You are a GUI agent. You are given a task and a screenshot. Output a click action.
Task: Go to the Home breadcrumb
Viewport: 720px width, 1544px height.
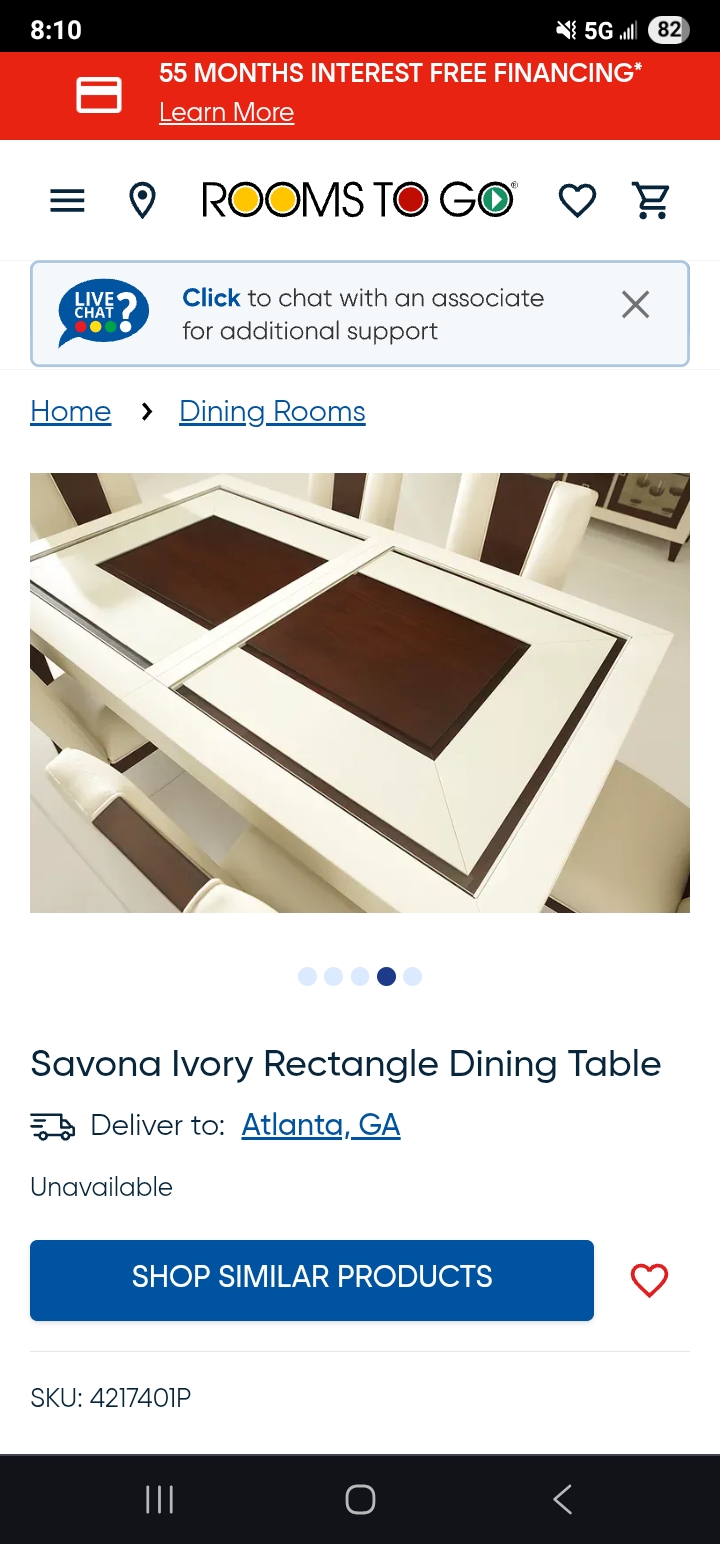point(70,411)
